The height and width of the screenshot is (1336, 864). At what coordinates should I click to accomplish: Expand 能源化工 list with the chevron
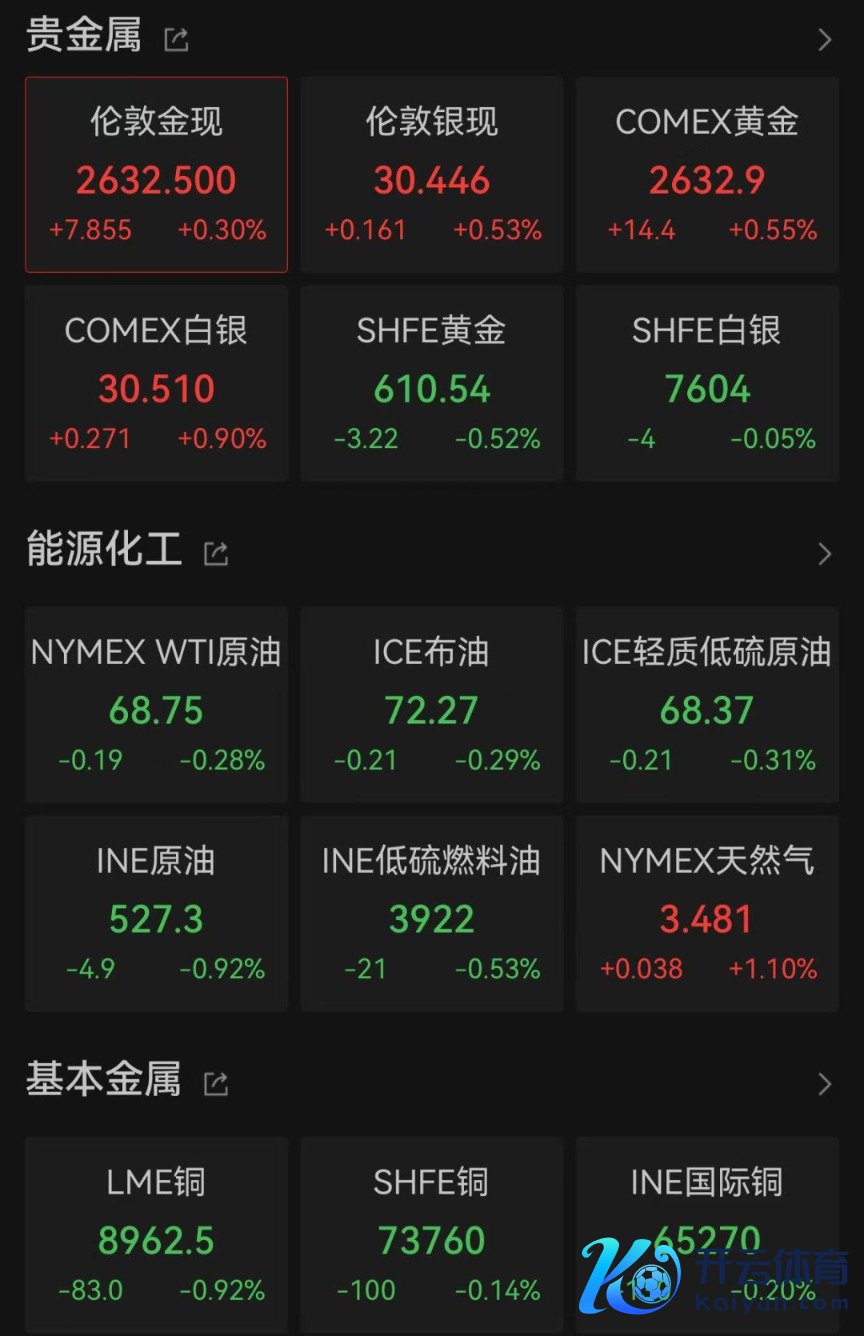pyautogui.click(x=824, y=553)
